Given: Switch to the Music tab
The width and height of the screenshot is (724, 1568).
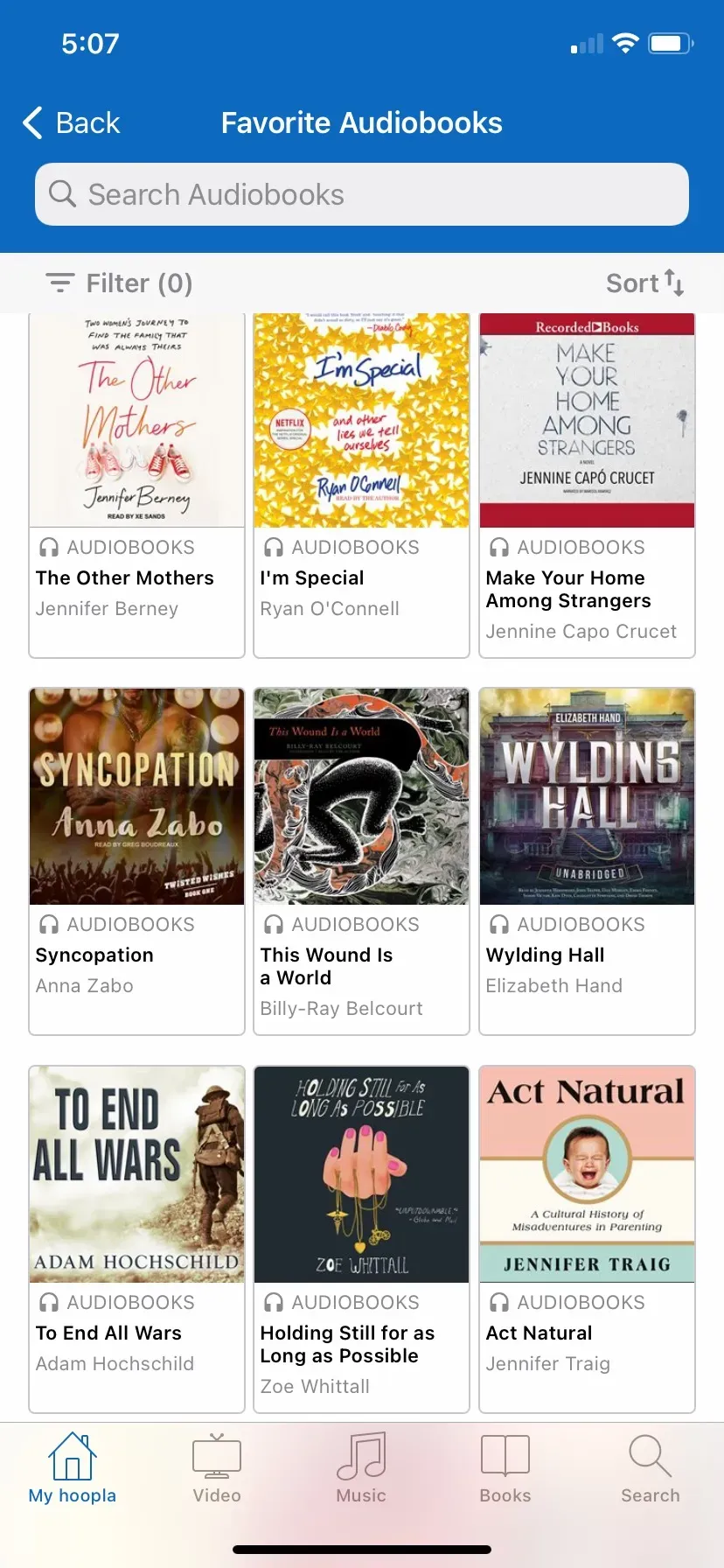Looking at the screenshot, I should click(x=361, y=1468).
